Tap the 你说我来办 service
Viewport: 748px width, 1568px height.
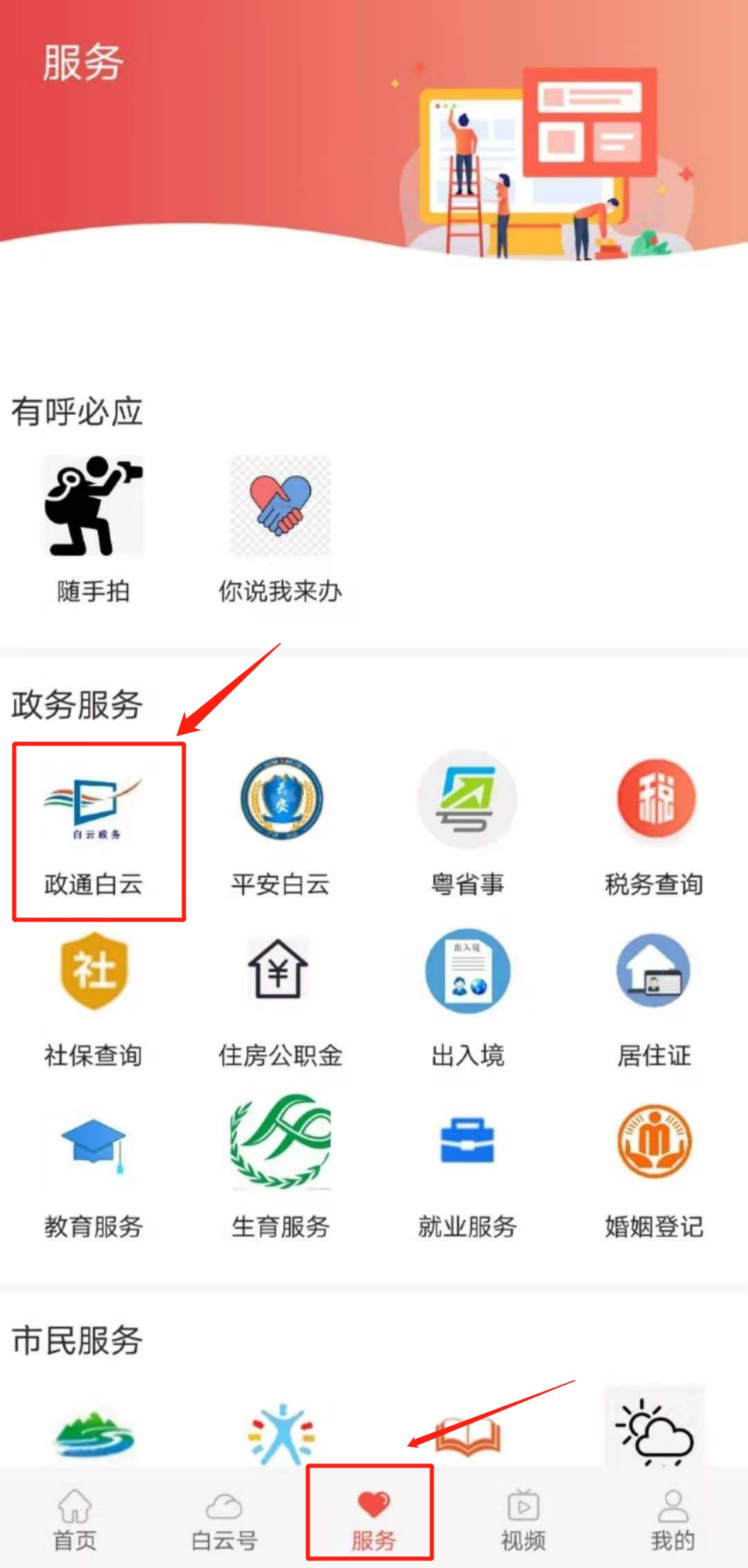coord(280,528)
